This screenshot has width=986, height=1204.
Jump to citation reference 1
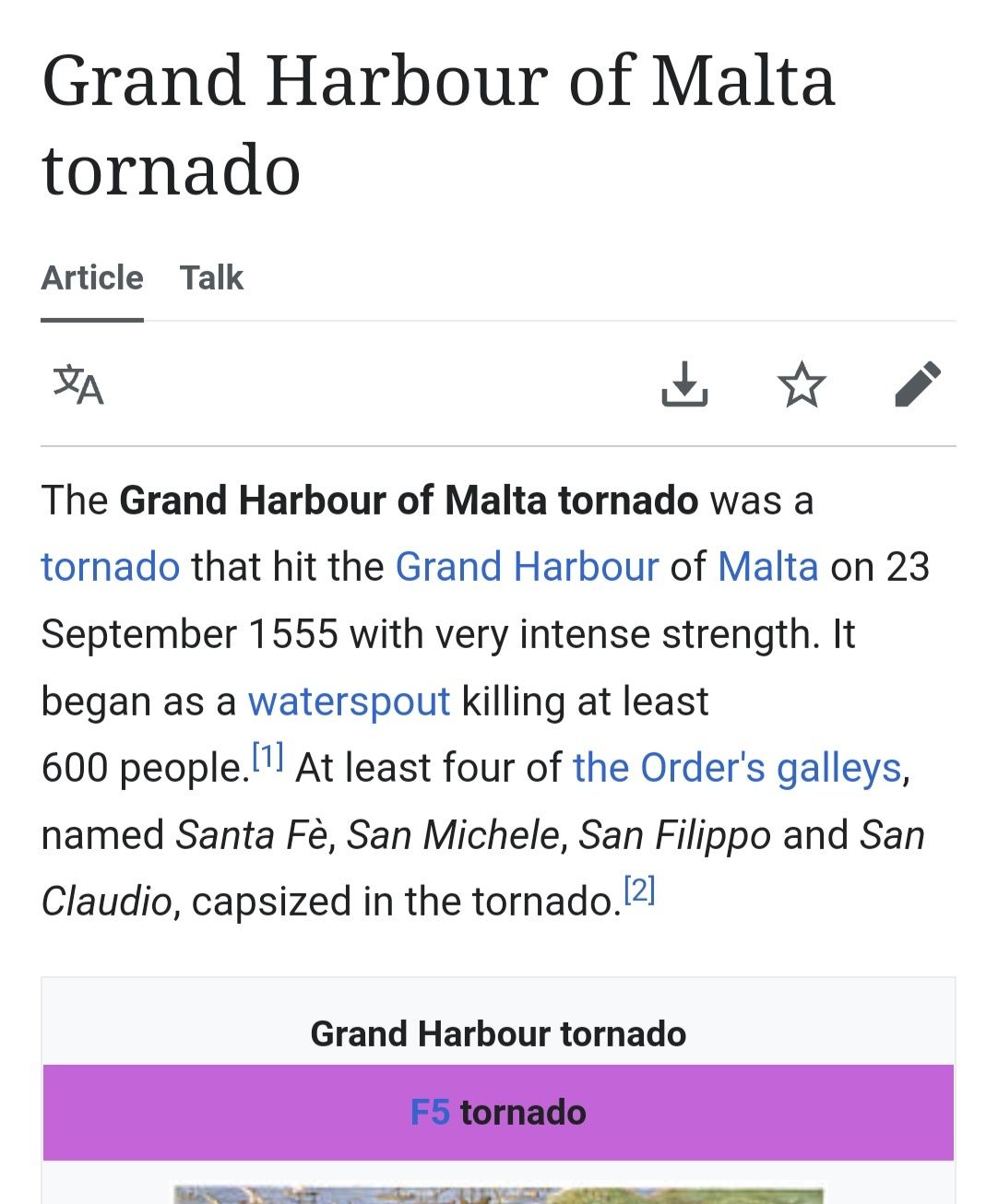(267, 758)
